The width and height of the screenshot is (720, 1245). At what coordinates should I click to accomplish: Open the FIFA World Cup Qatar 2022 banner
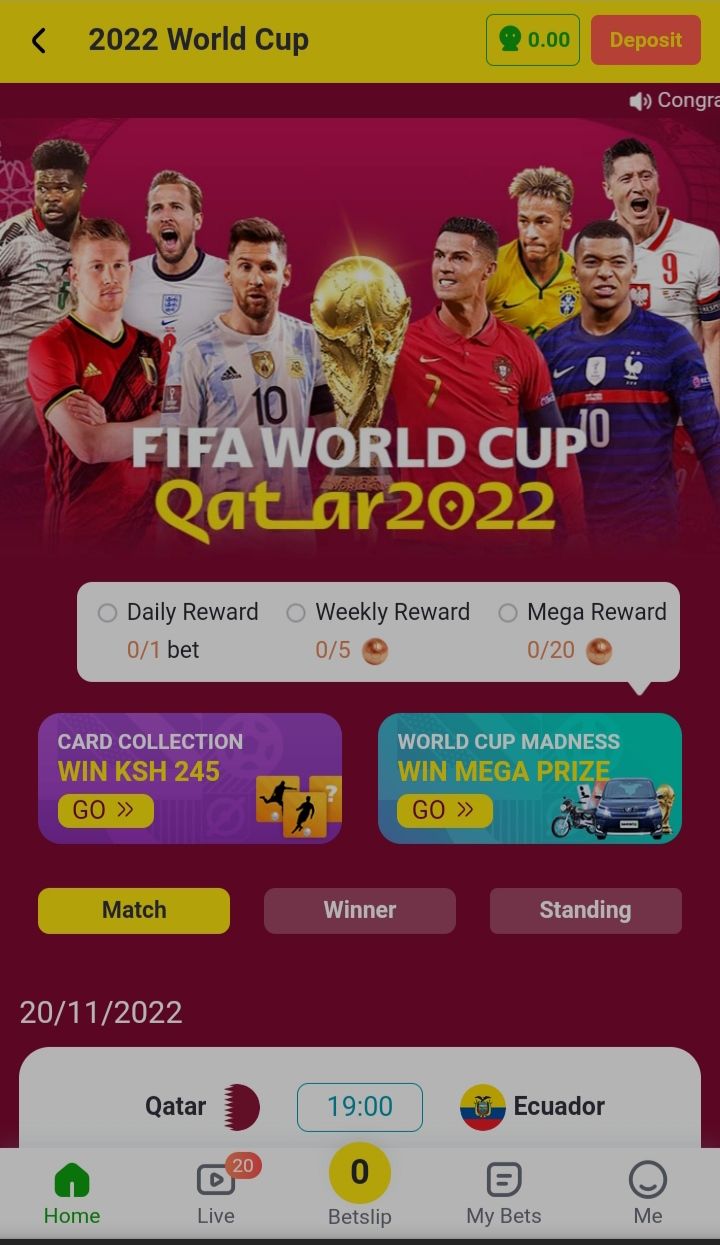click(360, 340)
